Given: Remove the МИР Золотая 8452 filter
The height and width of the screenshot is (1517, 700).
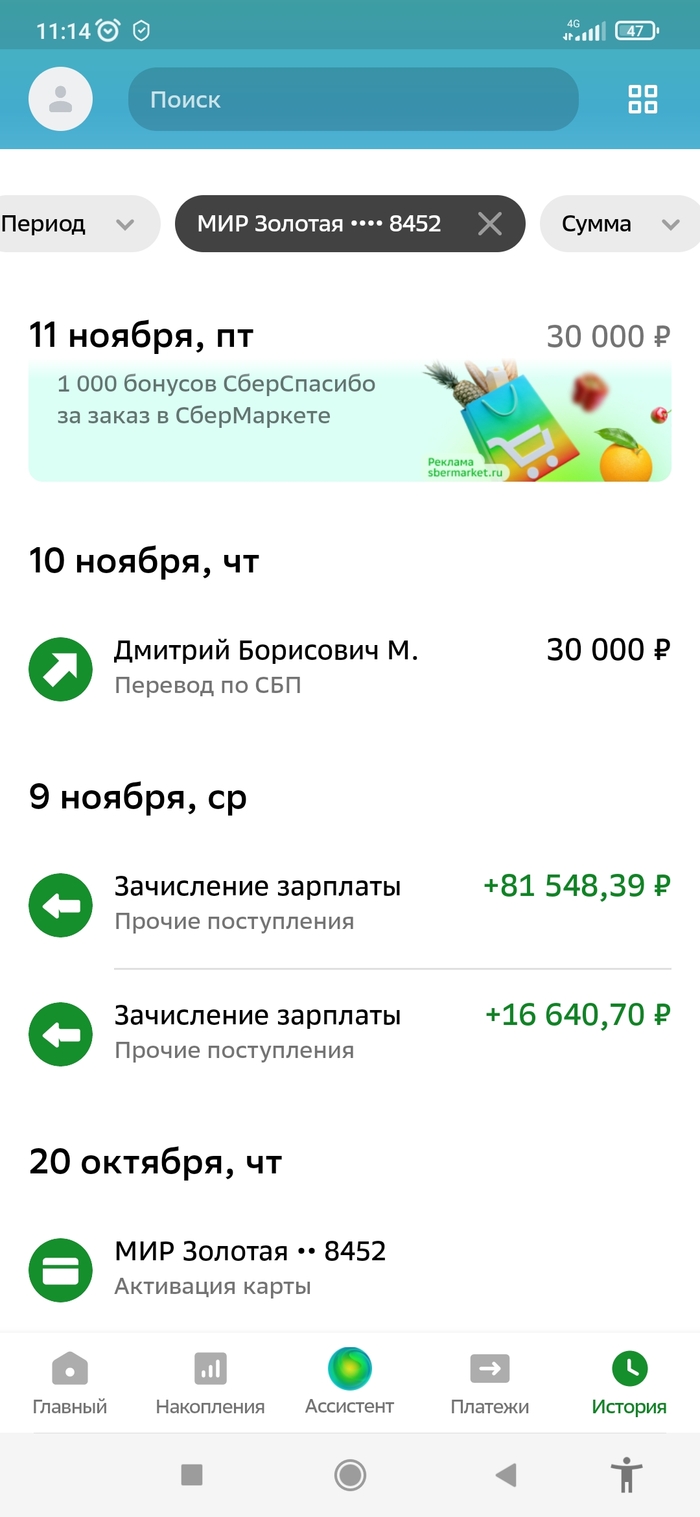Looking at the screenshot, I should [x=489, y=224].
